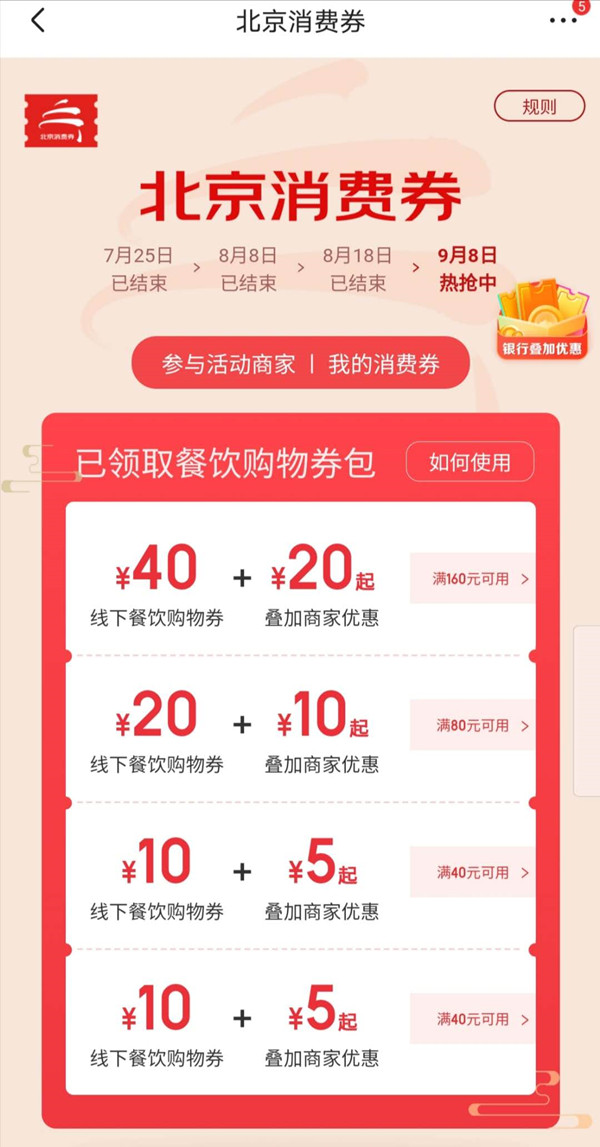Open 我的消费券 my coupons
The width and height of the screenshot is (600, 1147).
(x=384, y=364)
